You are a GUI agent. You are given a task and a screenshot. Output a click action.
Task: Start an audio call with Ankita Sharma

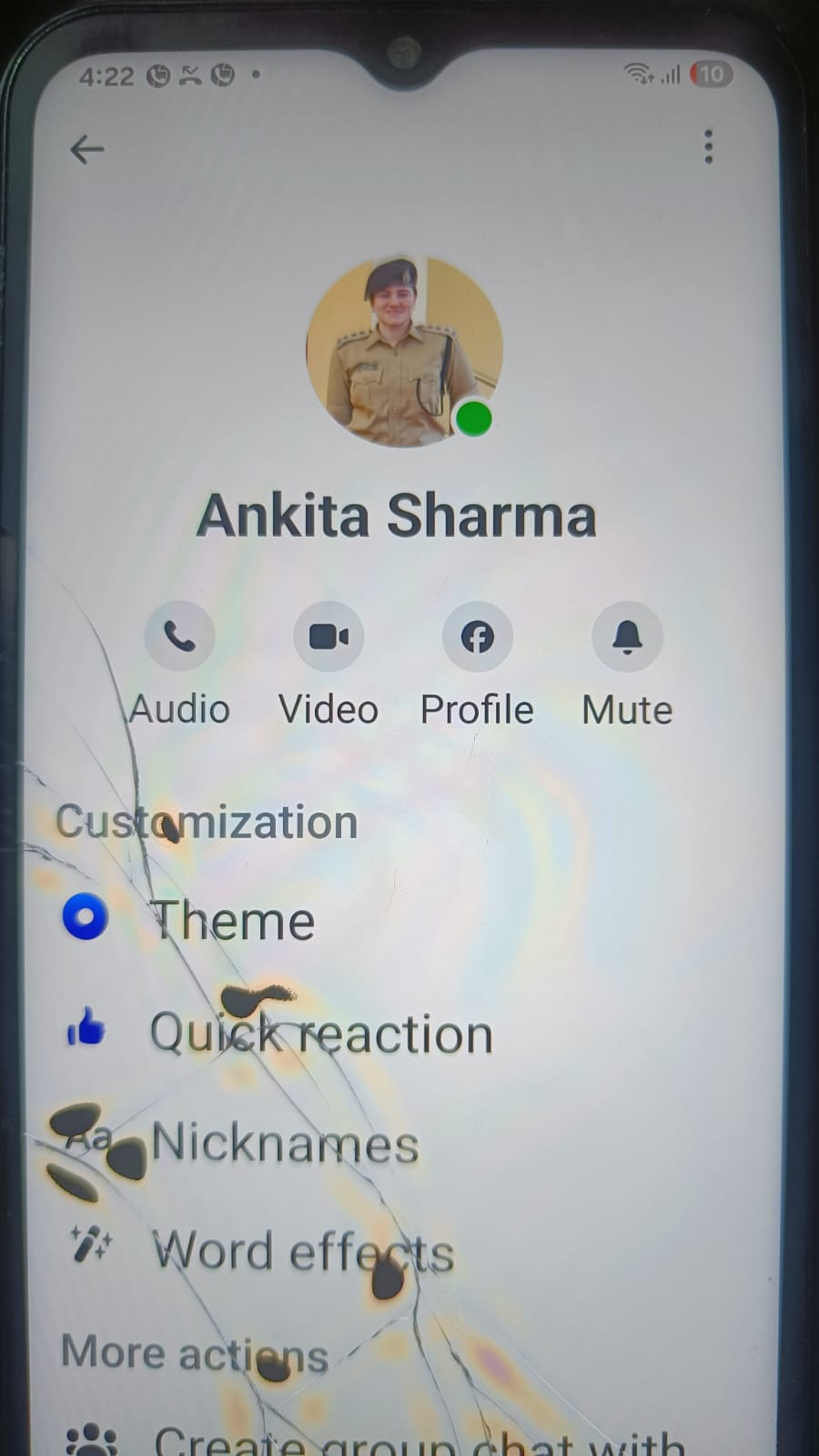coord(179,637)
